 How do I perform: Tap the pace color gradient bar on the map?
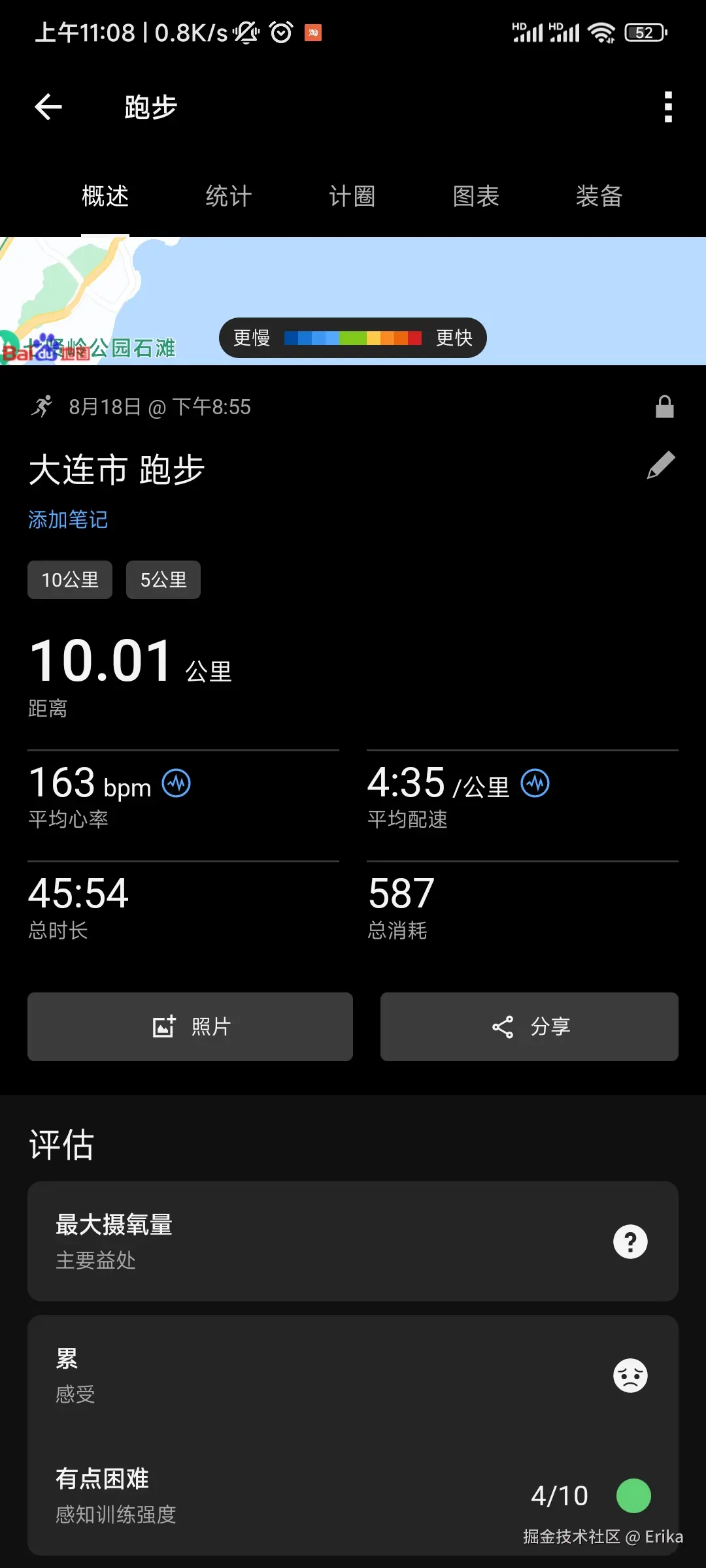tap(353, 338)
